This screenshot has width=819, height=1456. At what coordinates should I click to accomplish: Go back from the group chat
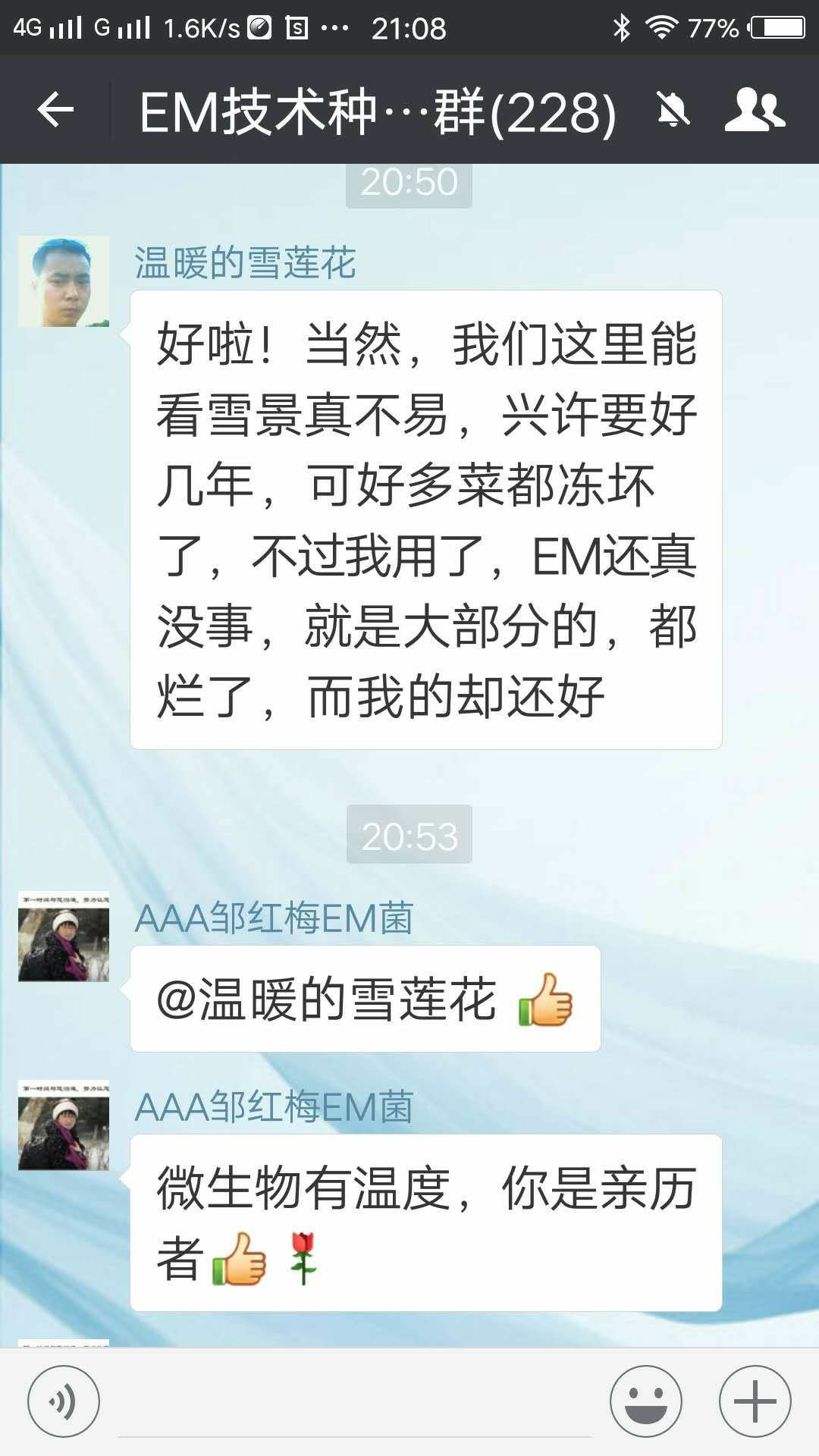tap(55, 111)
